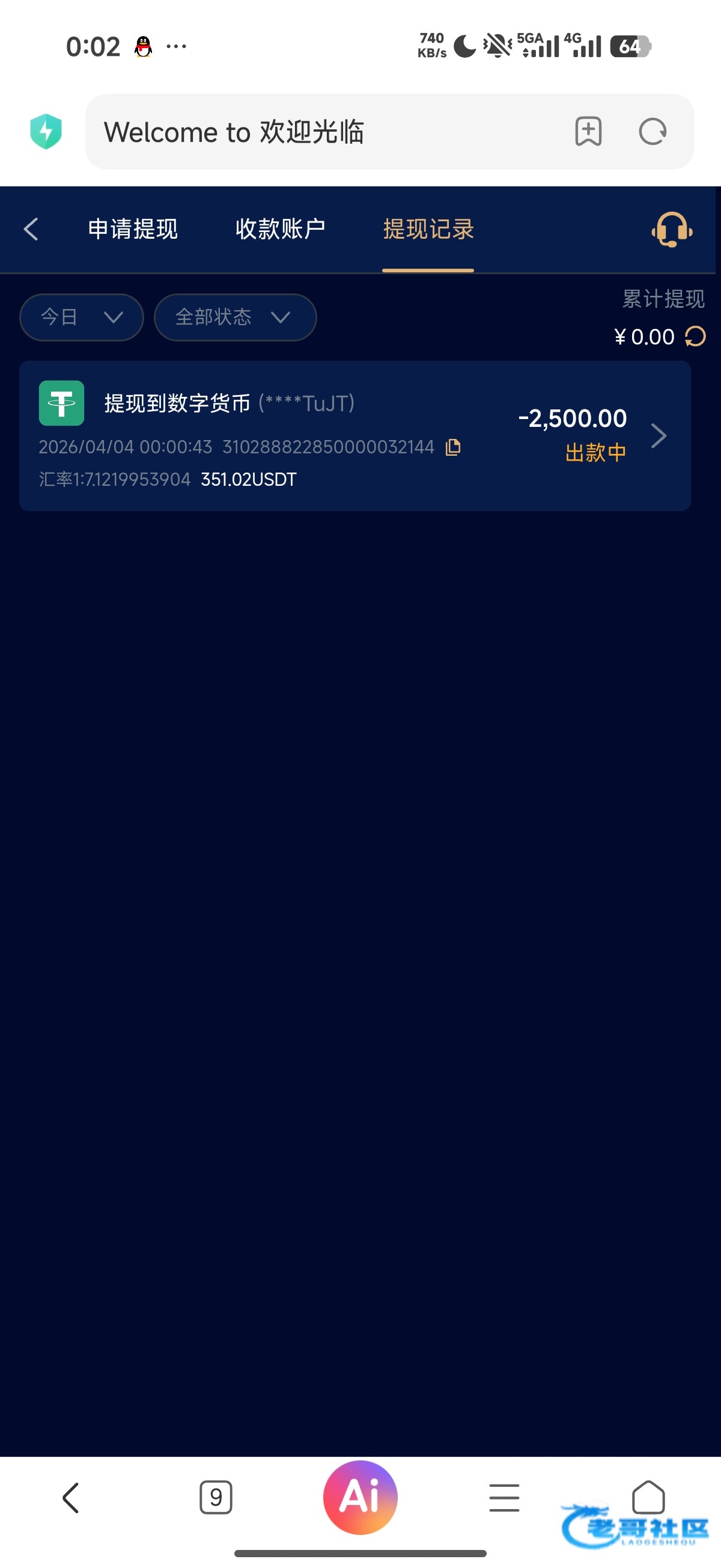721x1568 pixels.
Task: Navigate back in the browser toolbar
Action: [71, 1498]
